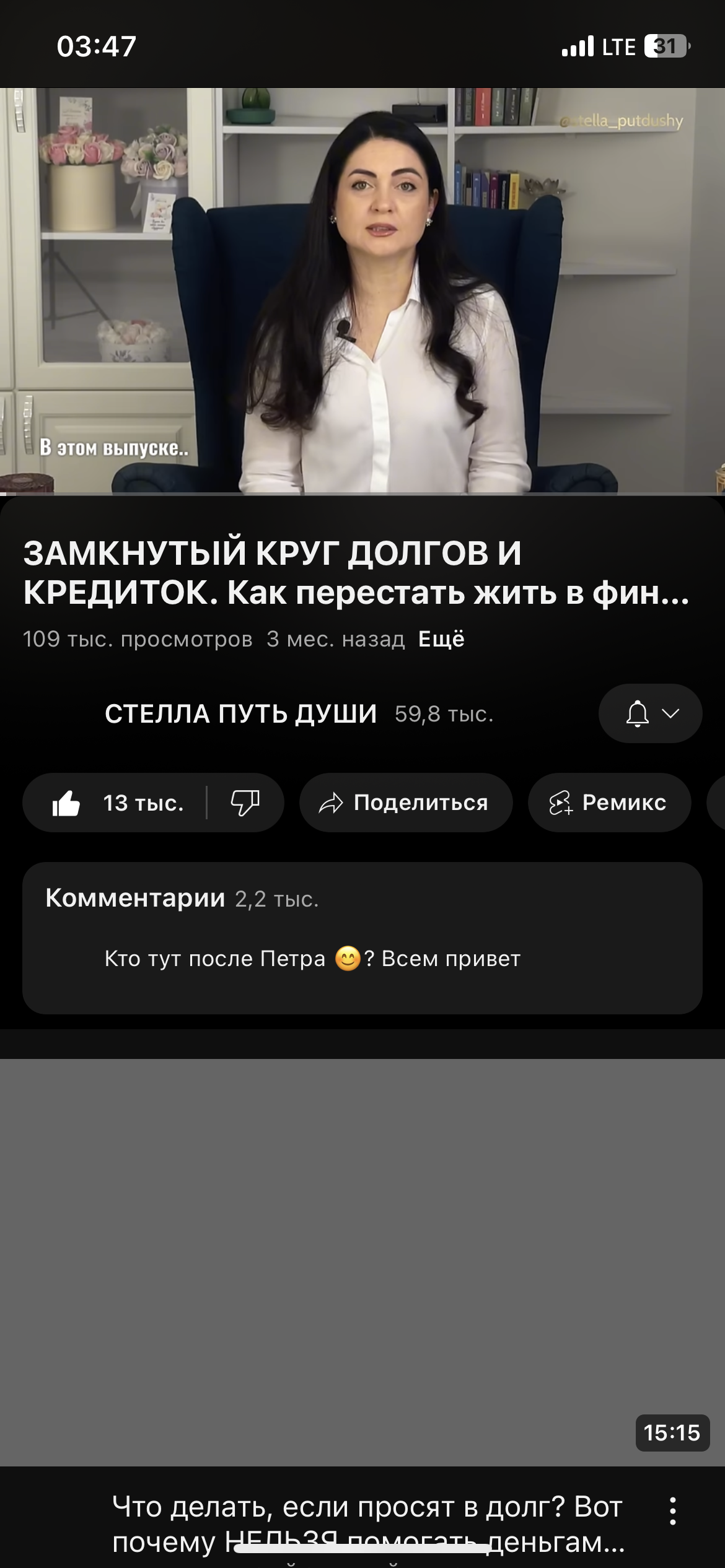The height and width of the screenshot is (1568, 725).
Task: Open СТЕЛЛА ПУТЬ ДУШИ channel page
Action: point(240,714)
